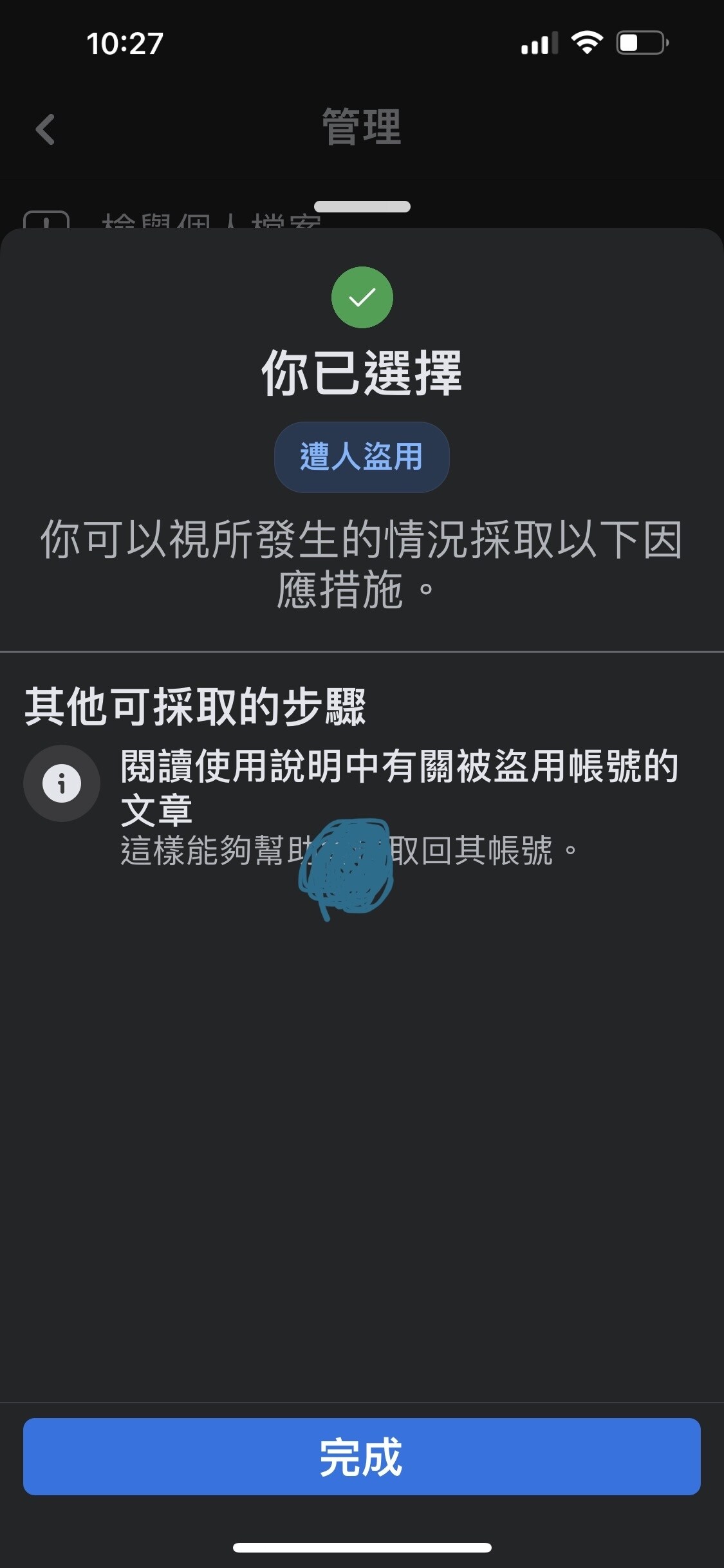Deselect the highlighted report reason tag

[362, 456]
